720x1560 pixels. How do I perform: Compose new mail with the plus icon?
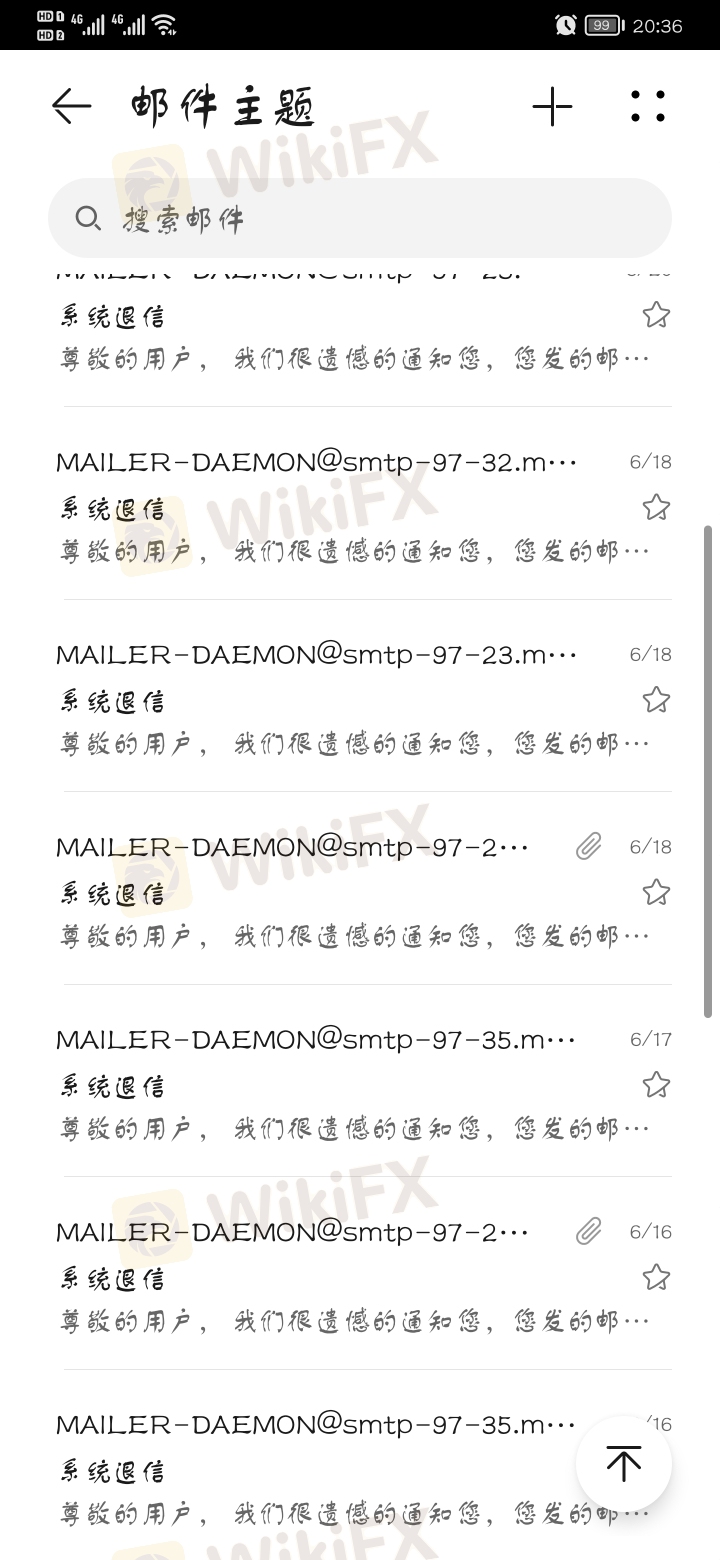pyautogui.click(x=552, y=106)
